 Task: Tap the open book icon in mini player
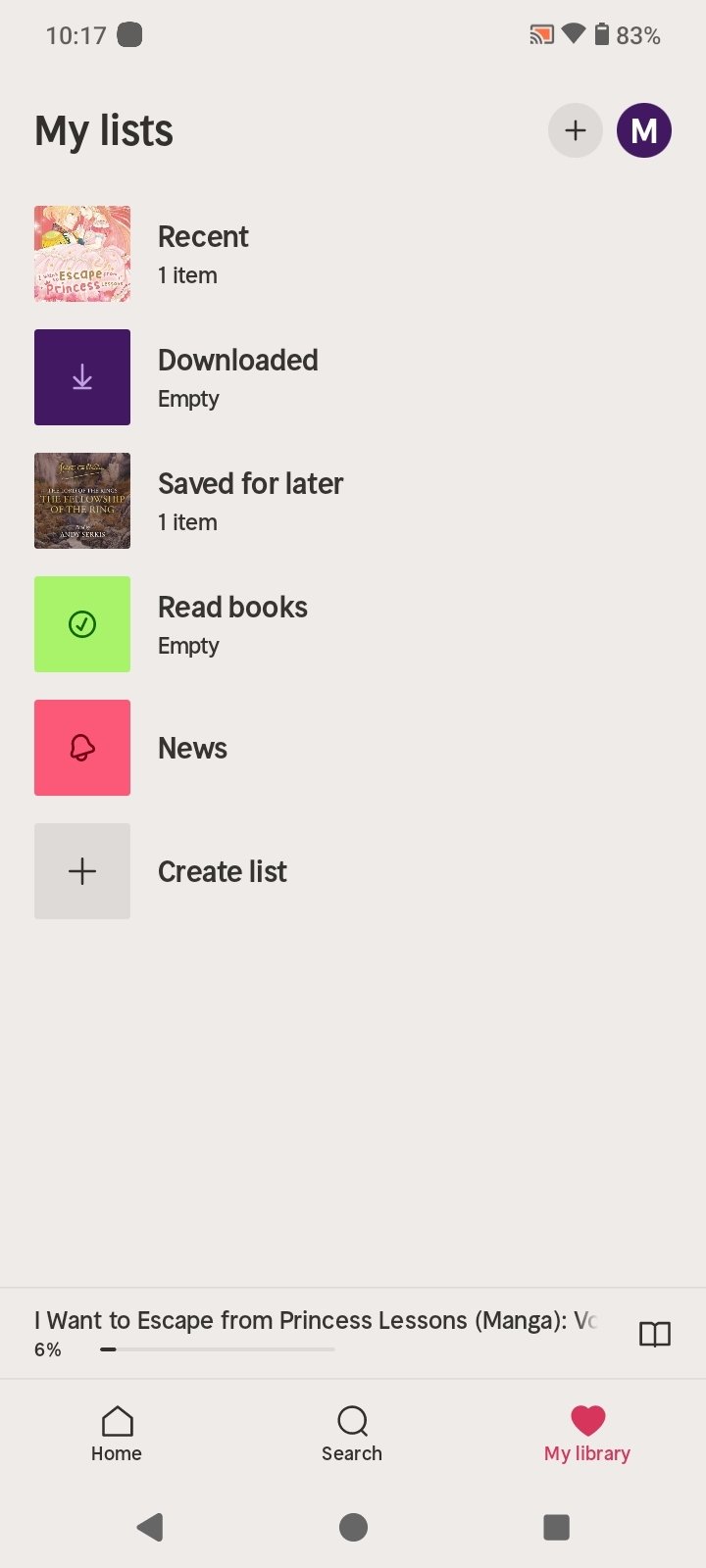pyautogui.click(x=655, y=1334)
